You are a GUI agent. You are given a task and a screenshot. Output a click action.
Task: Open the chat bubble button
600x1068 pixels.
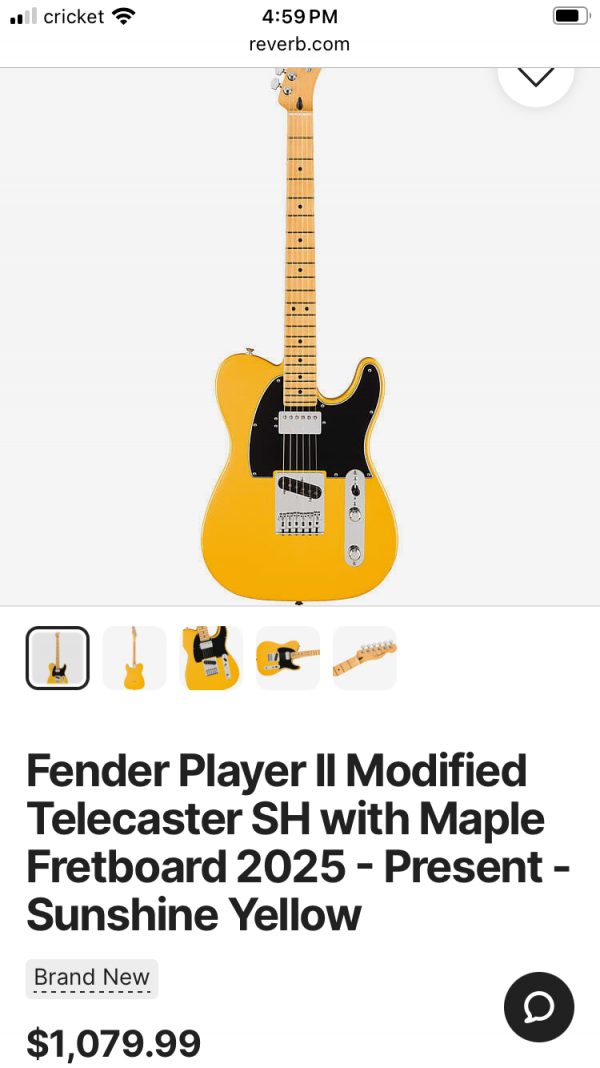coord(538,1007)
